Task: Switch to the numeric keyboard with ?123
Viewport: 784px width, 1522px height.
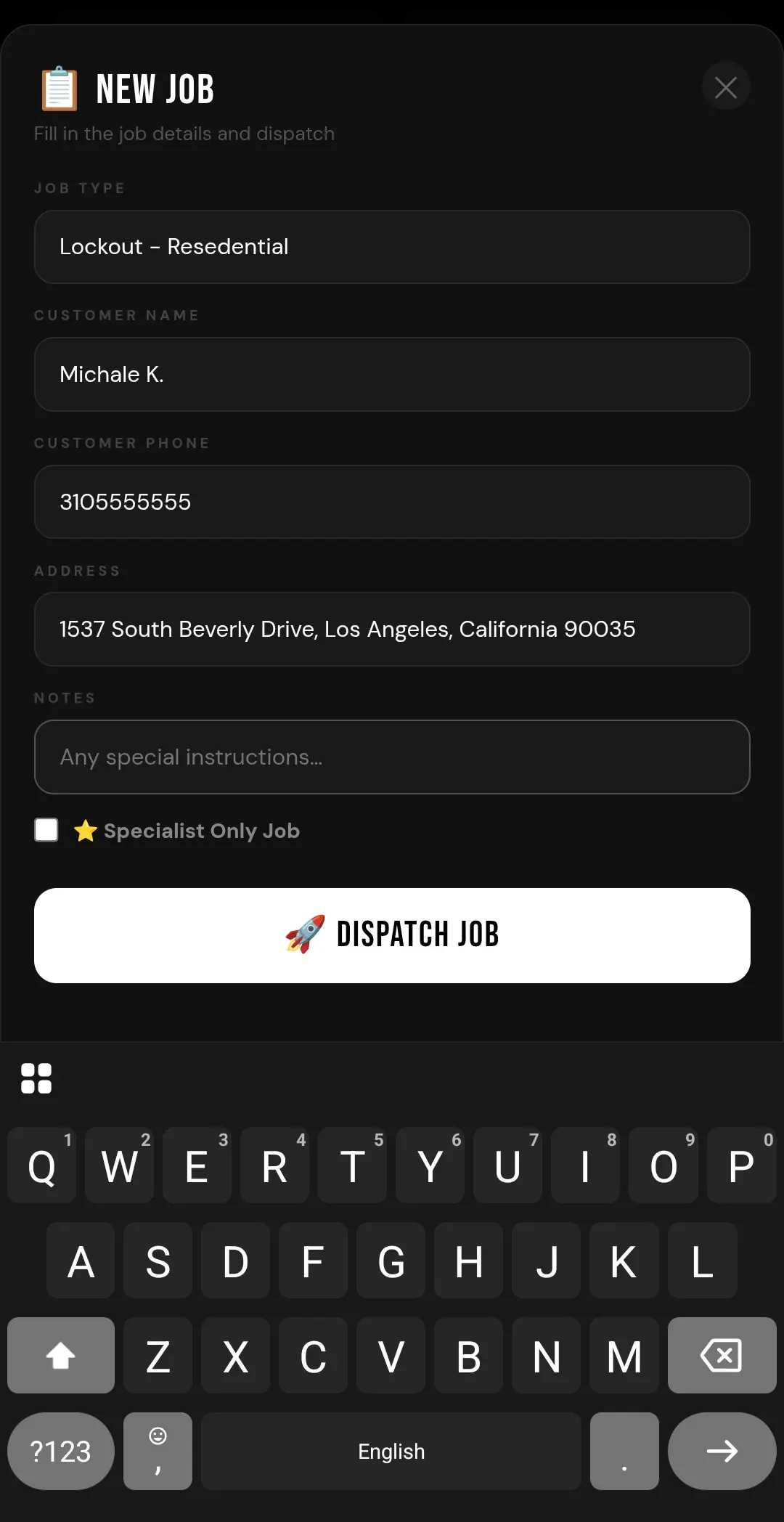Action: 61,1451
